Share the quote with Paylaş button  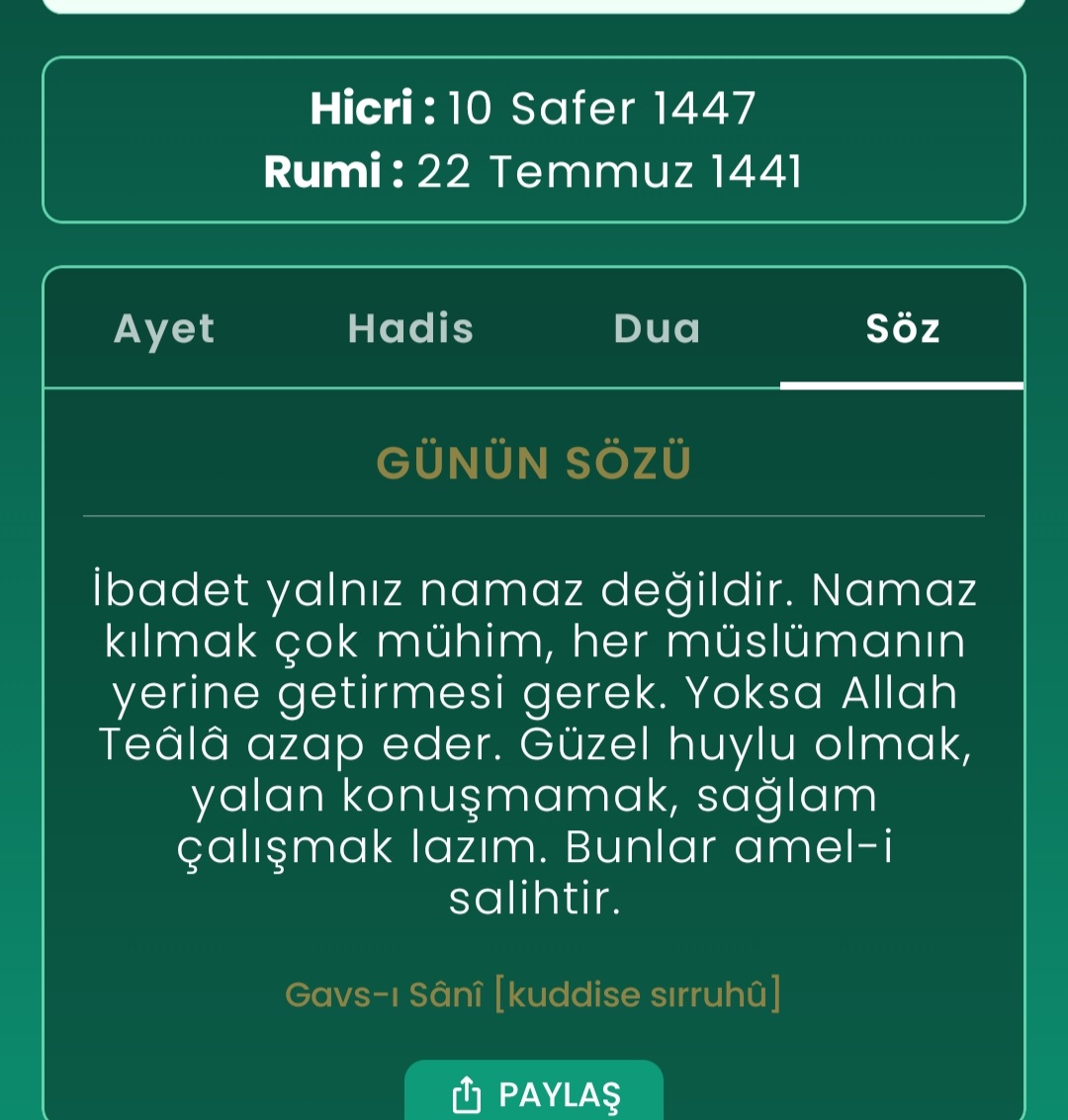click(x=534, y=1093)
